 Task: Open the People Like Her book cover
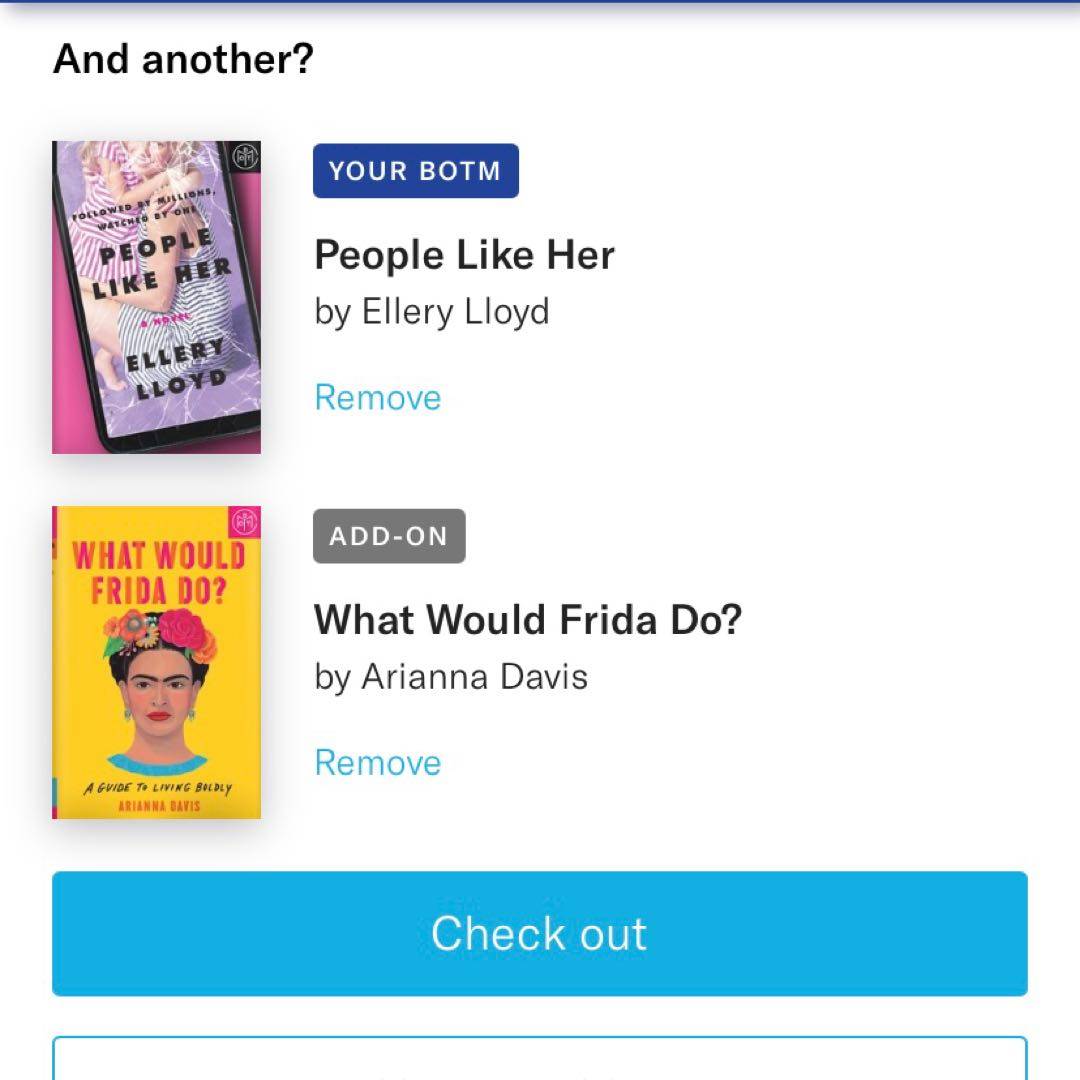[x=157, y=297]
